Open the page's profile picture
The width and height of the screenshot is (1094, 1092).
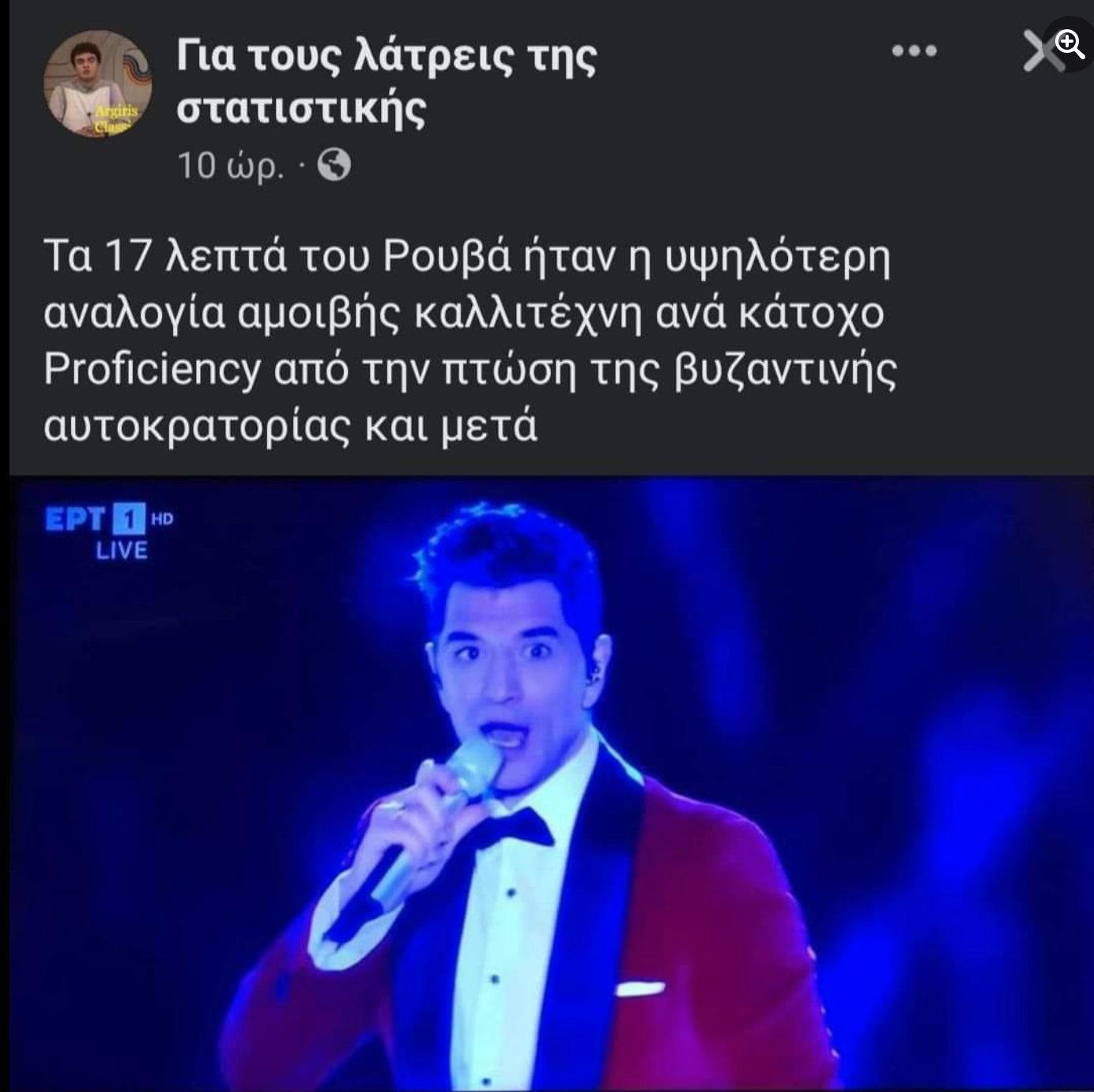(98, 84)
